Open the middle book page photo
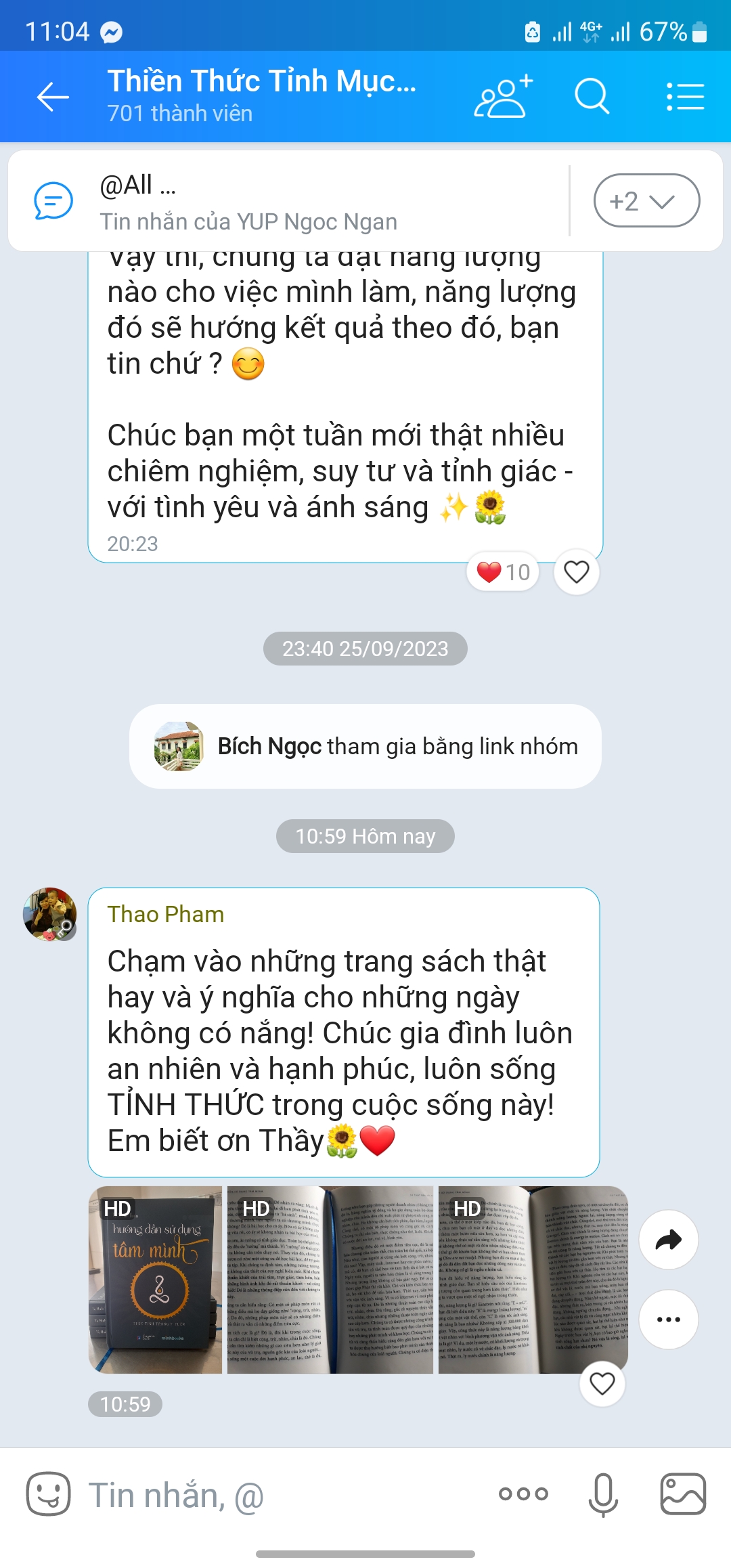 pyautogui.click(x=330, y=1280)
